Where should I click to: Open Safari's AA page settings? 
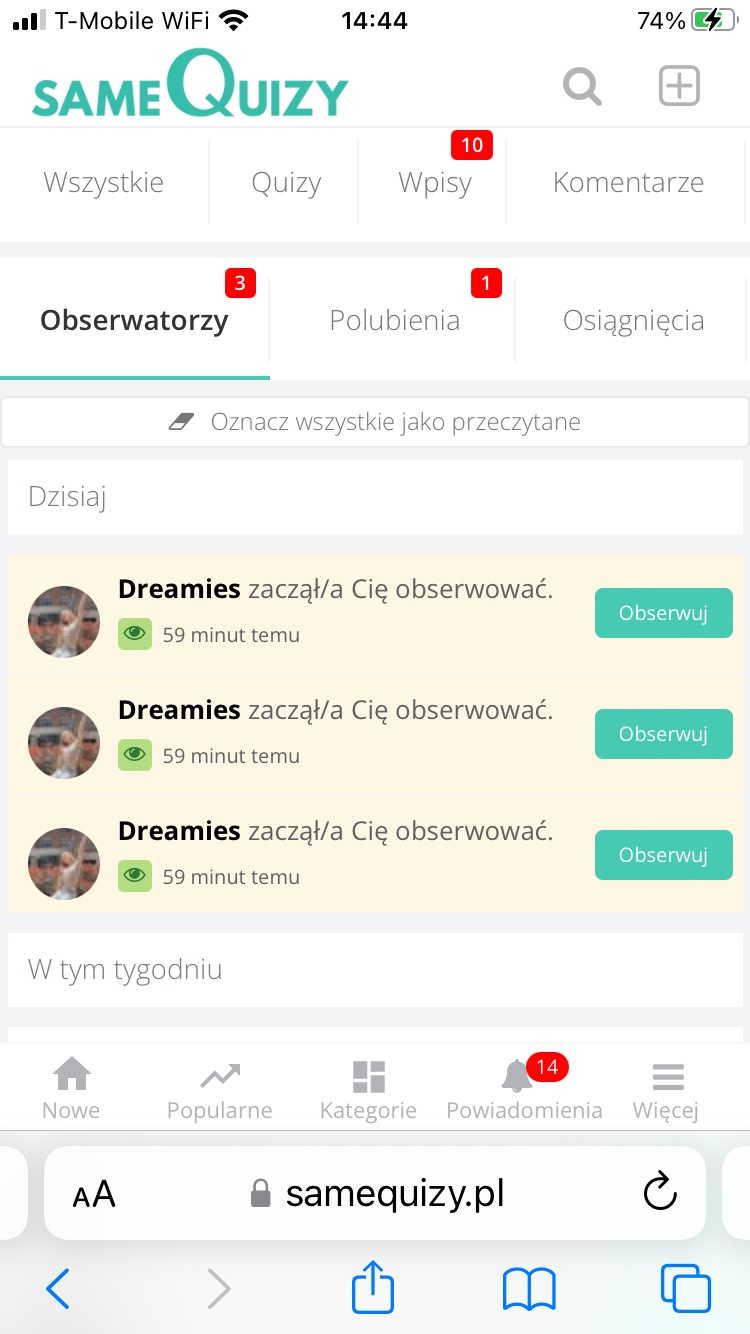tap(94, 1194)
